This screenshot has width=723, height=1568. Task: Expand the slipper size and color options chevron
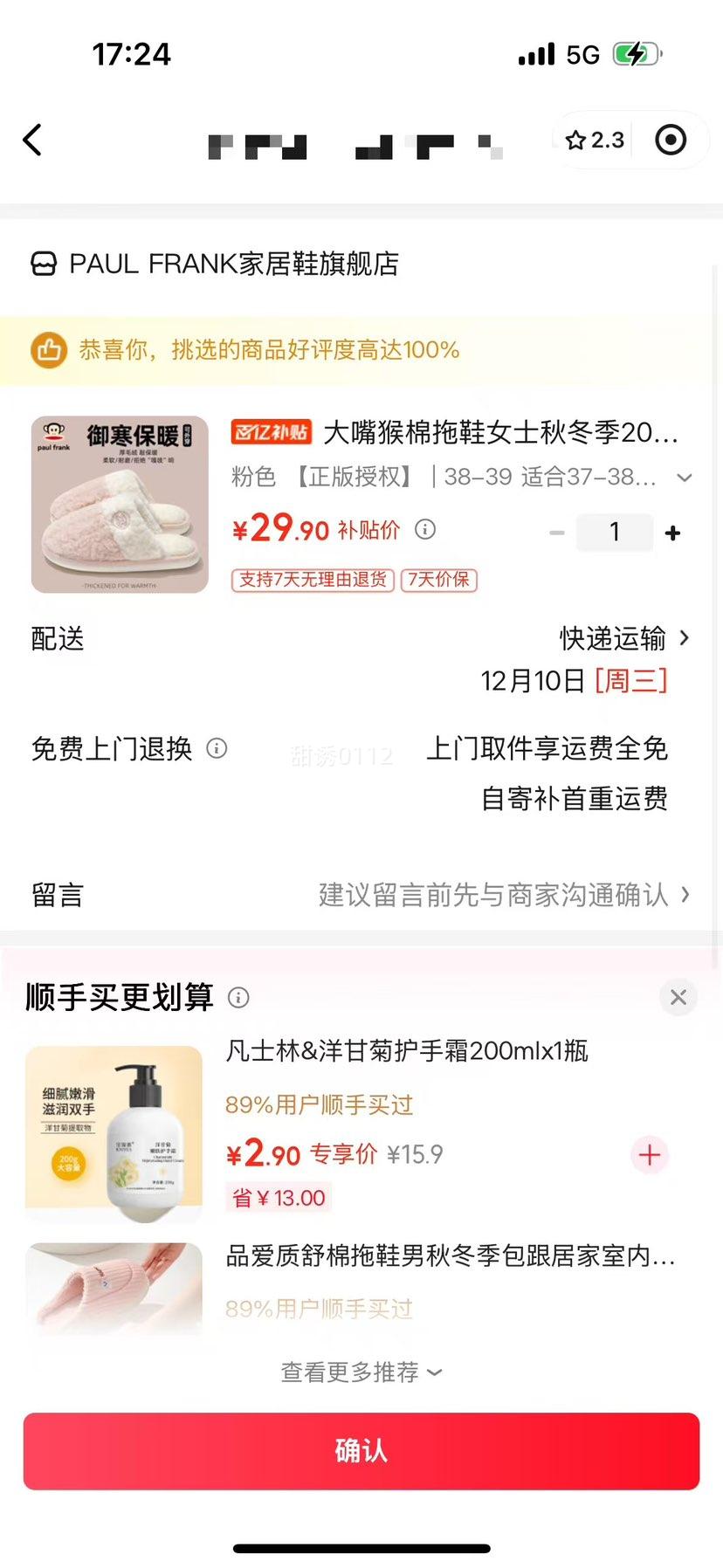pos(685,478)
